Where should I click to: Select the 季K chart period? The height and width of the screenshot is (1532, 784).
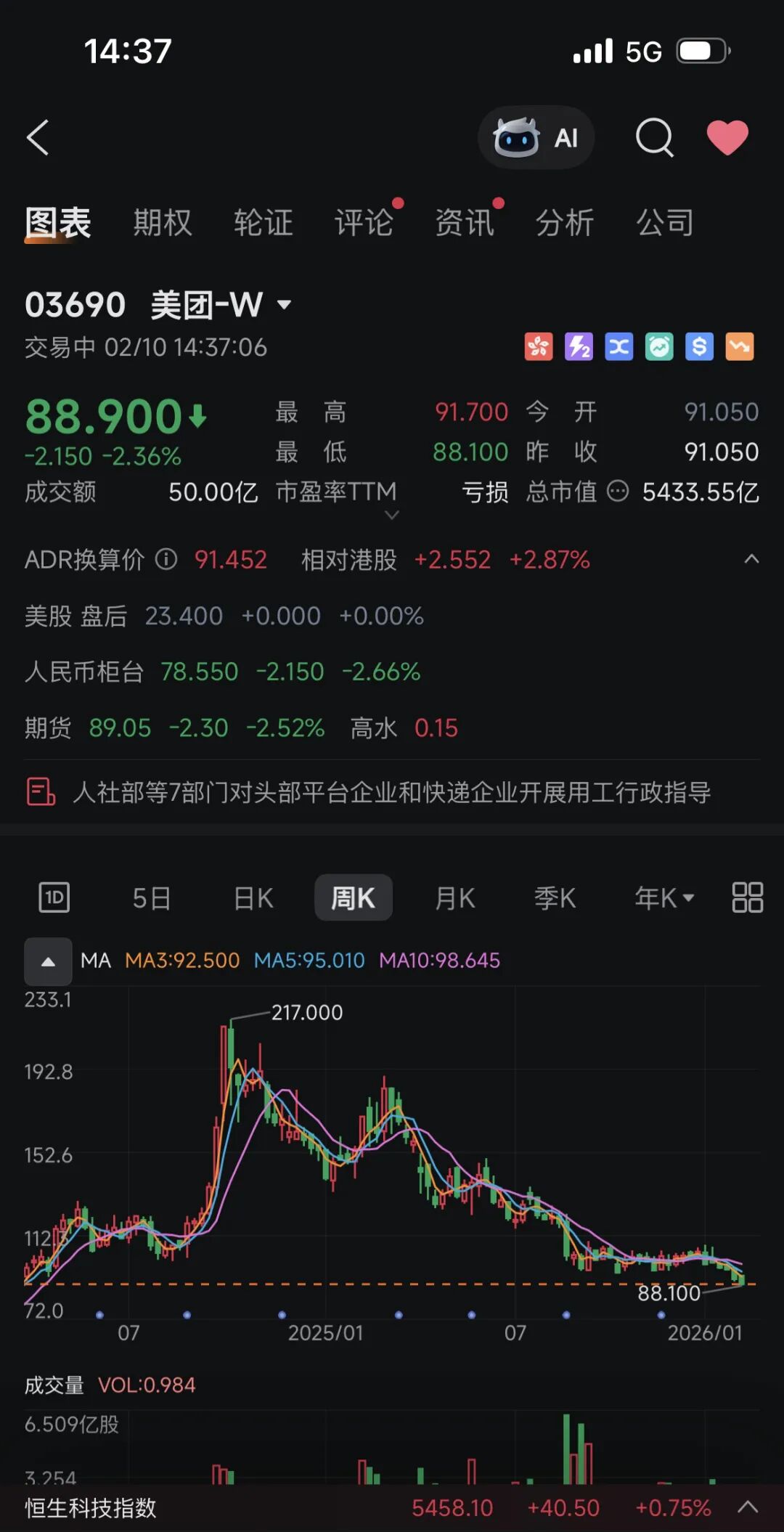(x=555, y=898)
